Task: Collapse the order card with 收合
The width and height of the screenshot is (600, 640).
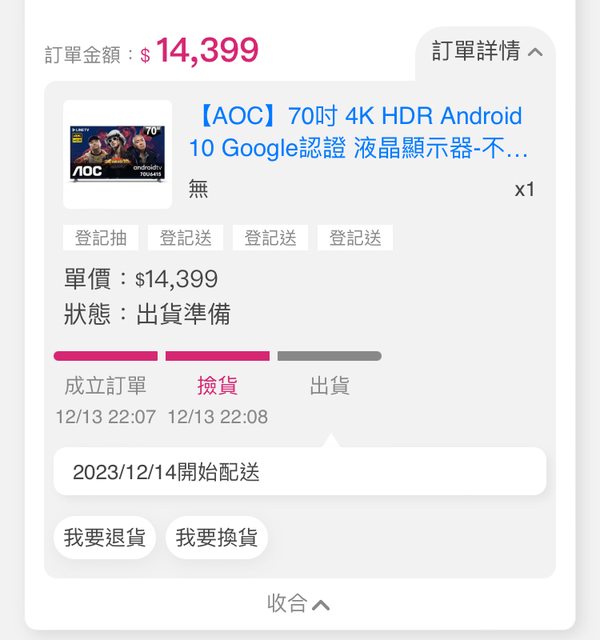Action: click(299, 603)
